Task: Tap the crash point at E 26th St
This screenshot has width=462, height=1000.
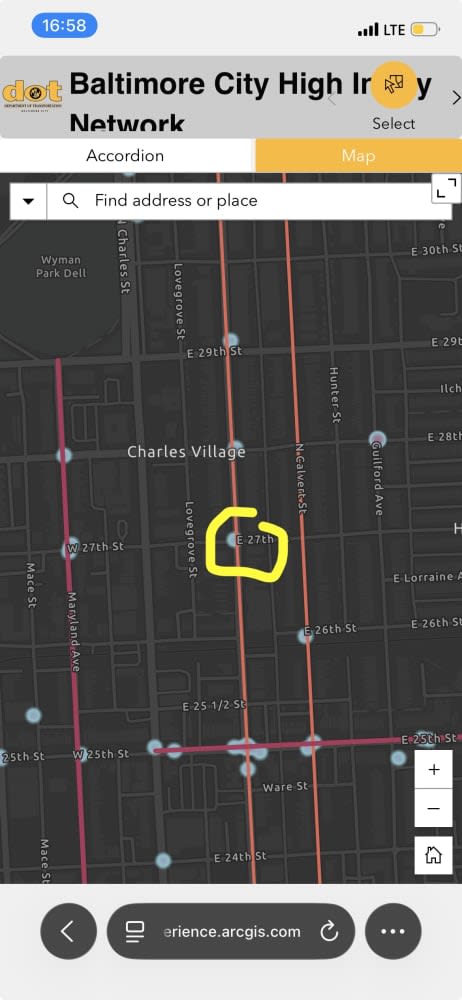Action: [x=306, y=636]
